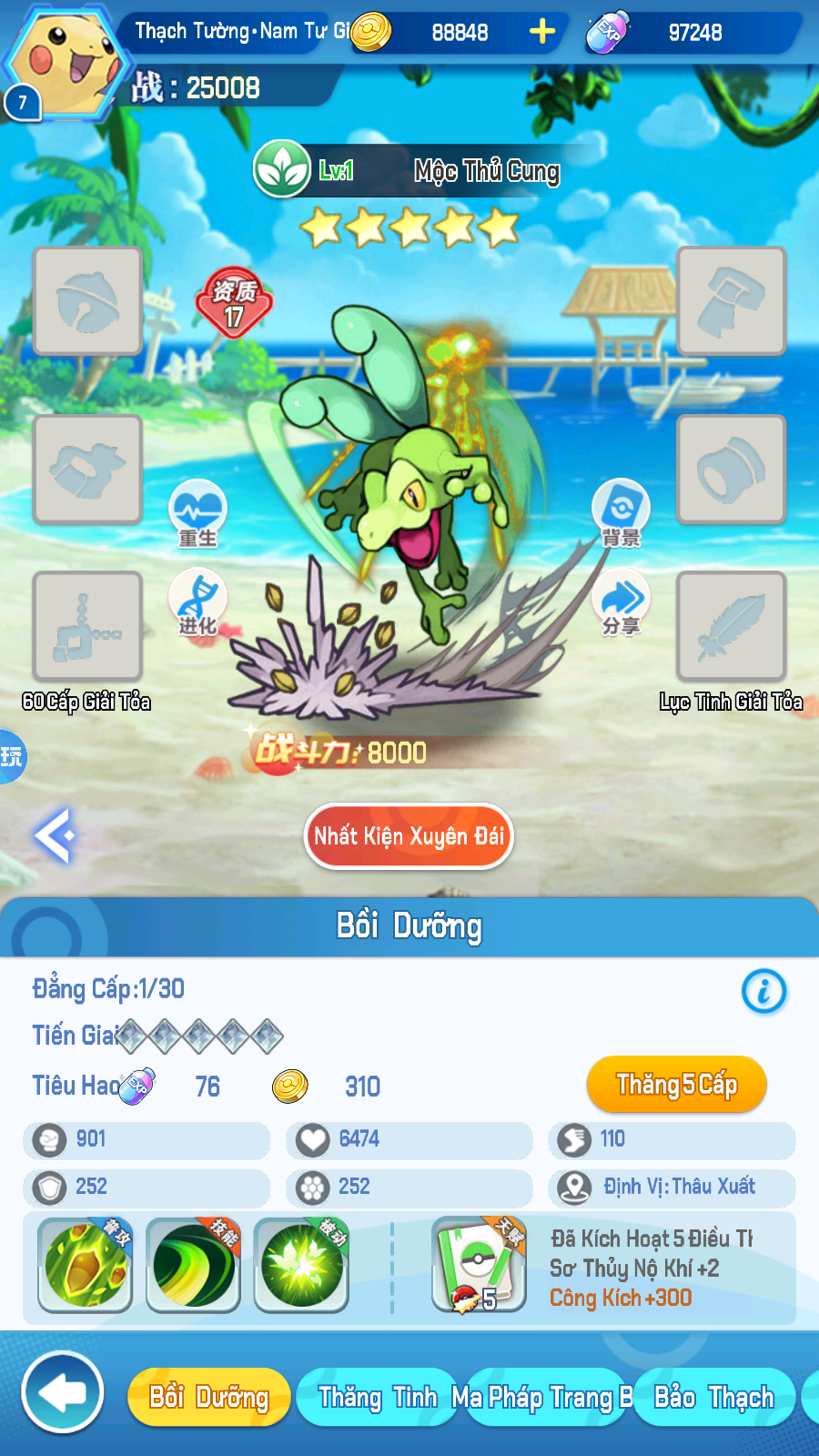
Task: Click the circular info icon near Đẳng Cấp
Action: (763, 993)
